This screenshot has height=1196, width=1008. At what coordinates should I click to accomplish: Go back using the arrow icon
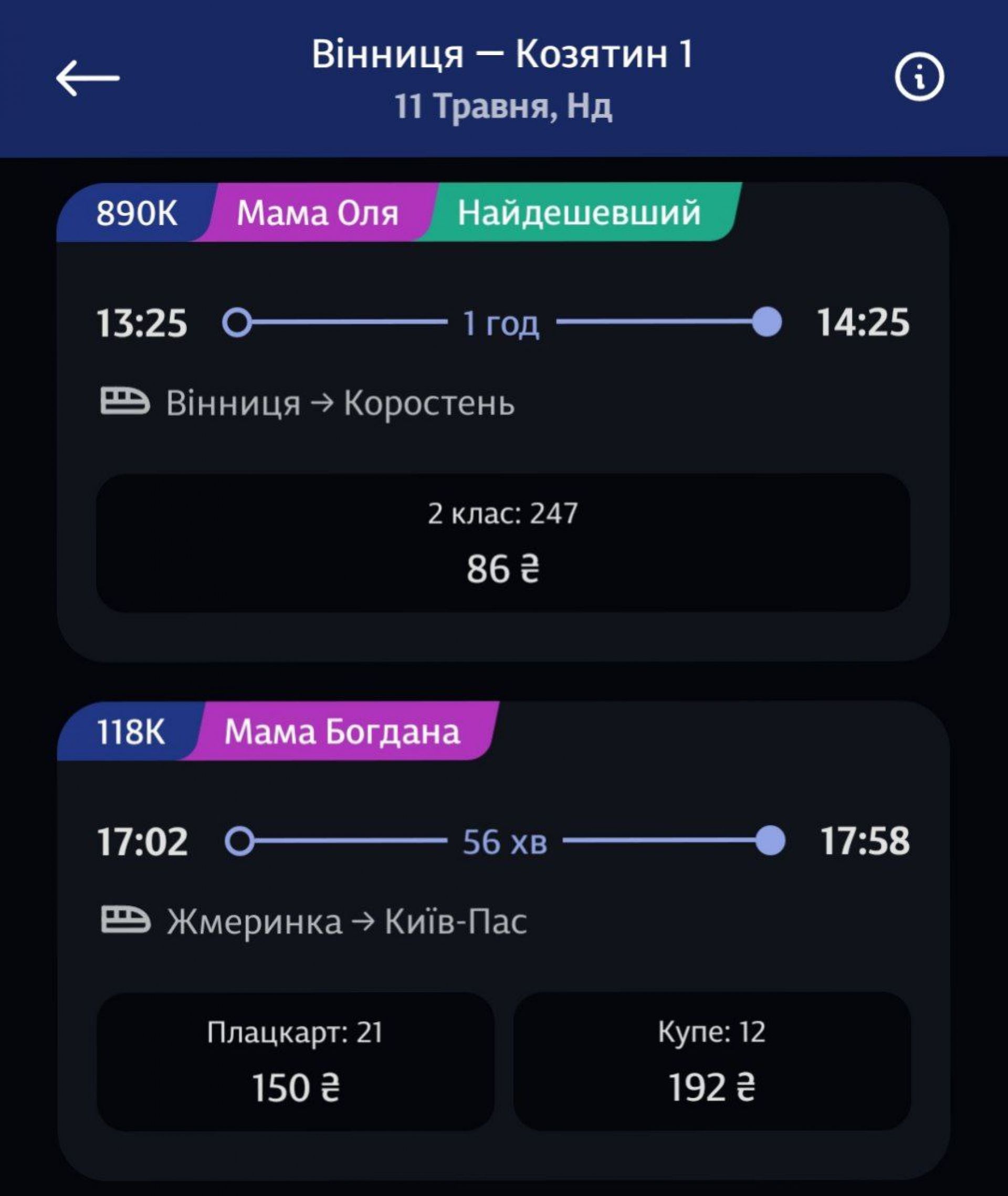coord(88,78)
